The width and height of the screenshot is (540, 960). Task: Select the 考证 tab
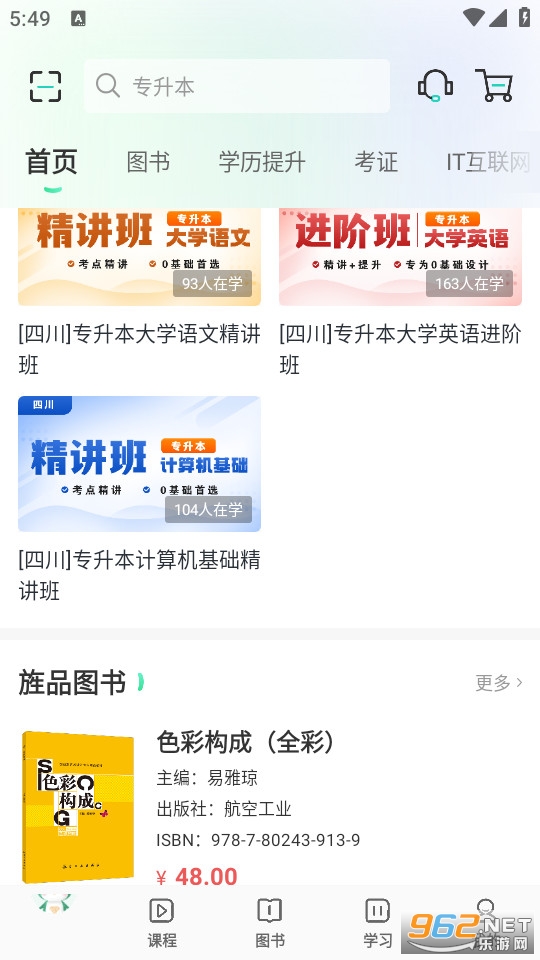click(376, 162)
